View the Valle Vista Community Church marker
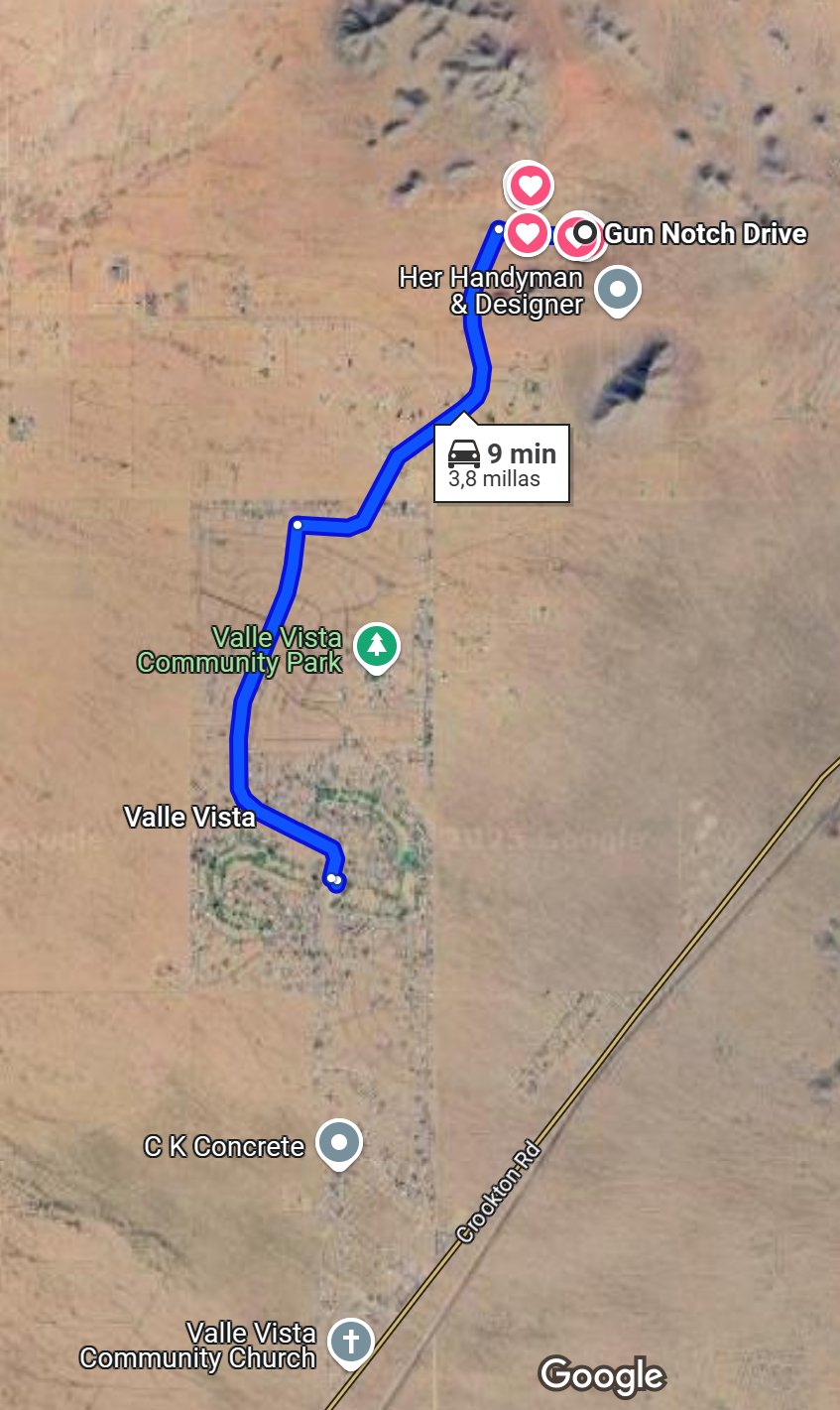 point(350,1342)
